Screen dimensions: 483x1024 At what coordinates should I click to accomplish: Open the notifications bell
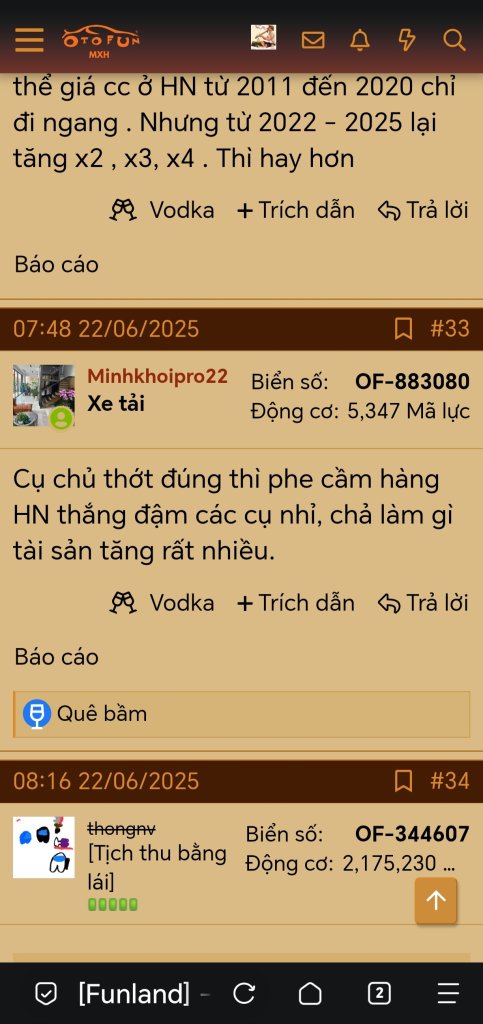coord(360,40)
